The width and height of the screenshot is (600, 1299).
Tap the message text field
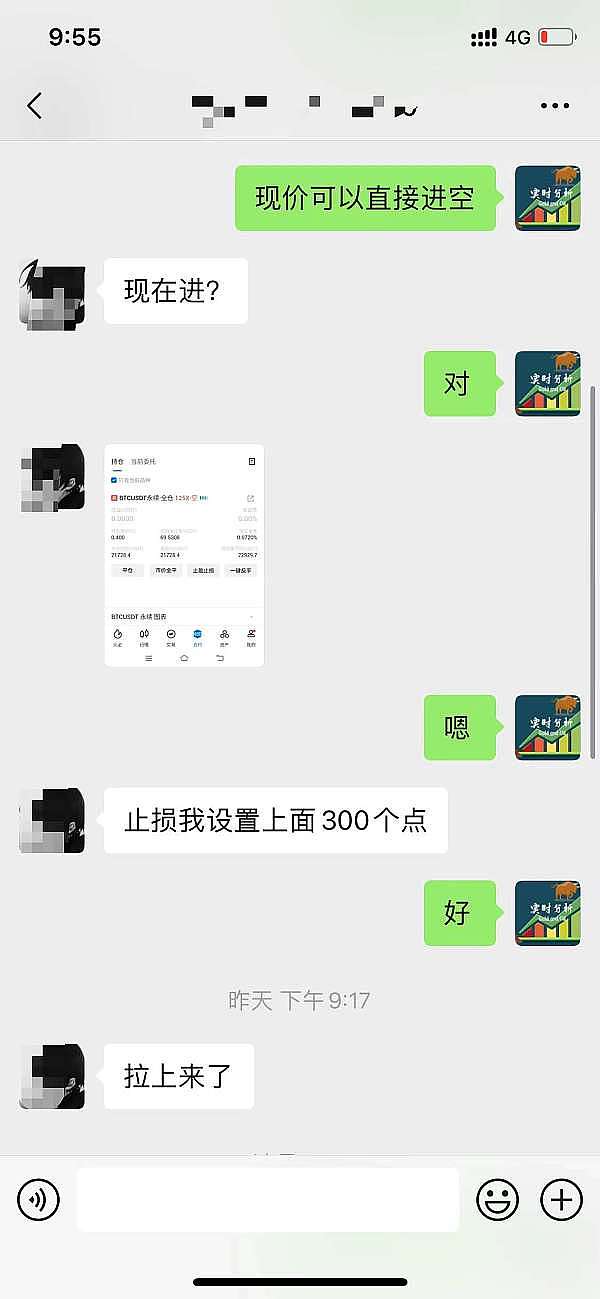pyautogui.click(x=267, y=1199)
